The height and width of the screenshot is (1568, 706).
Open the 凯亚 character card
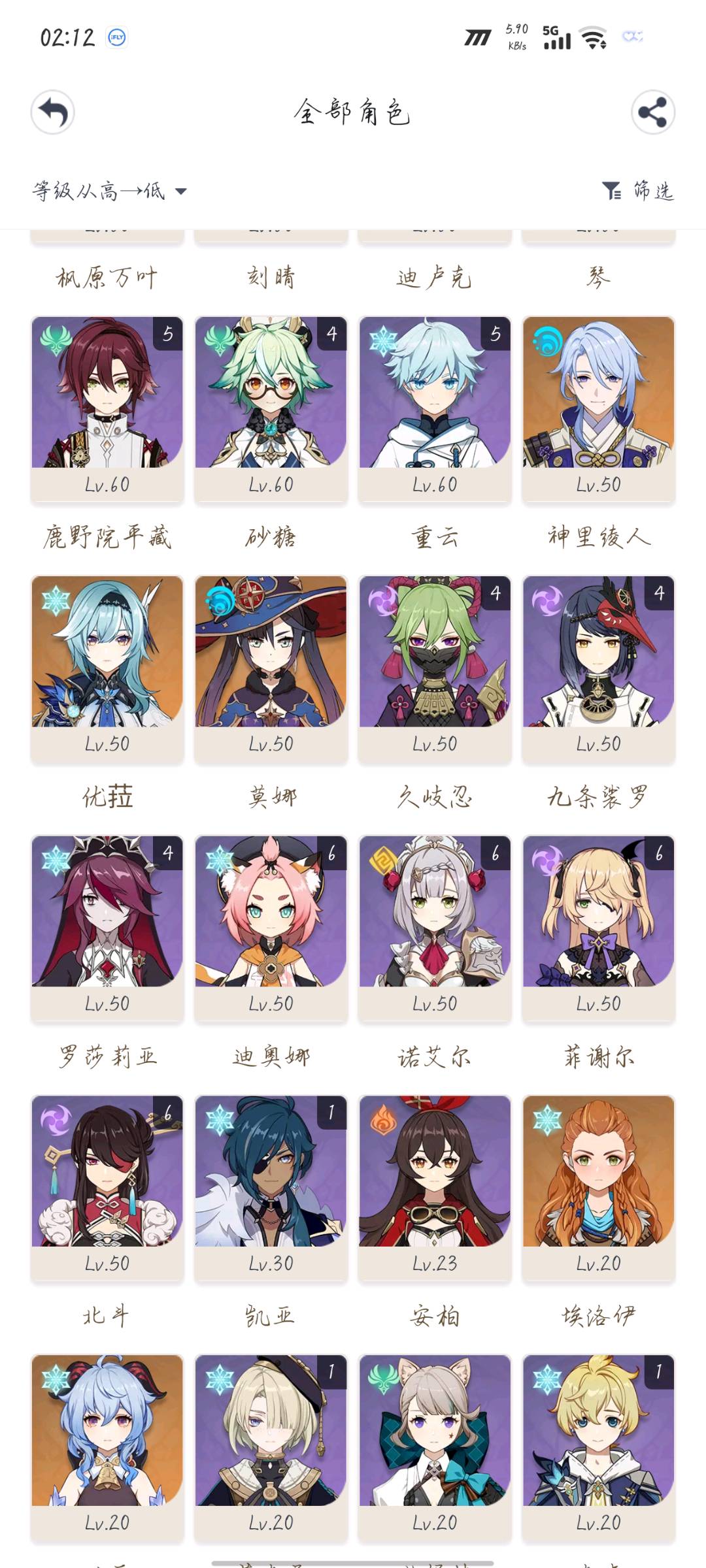pos(271,1188)
